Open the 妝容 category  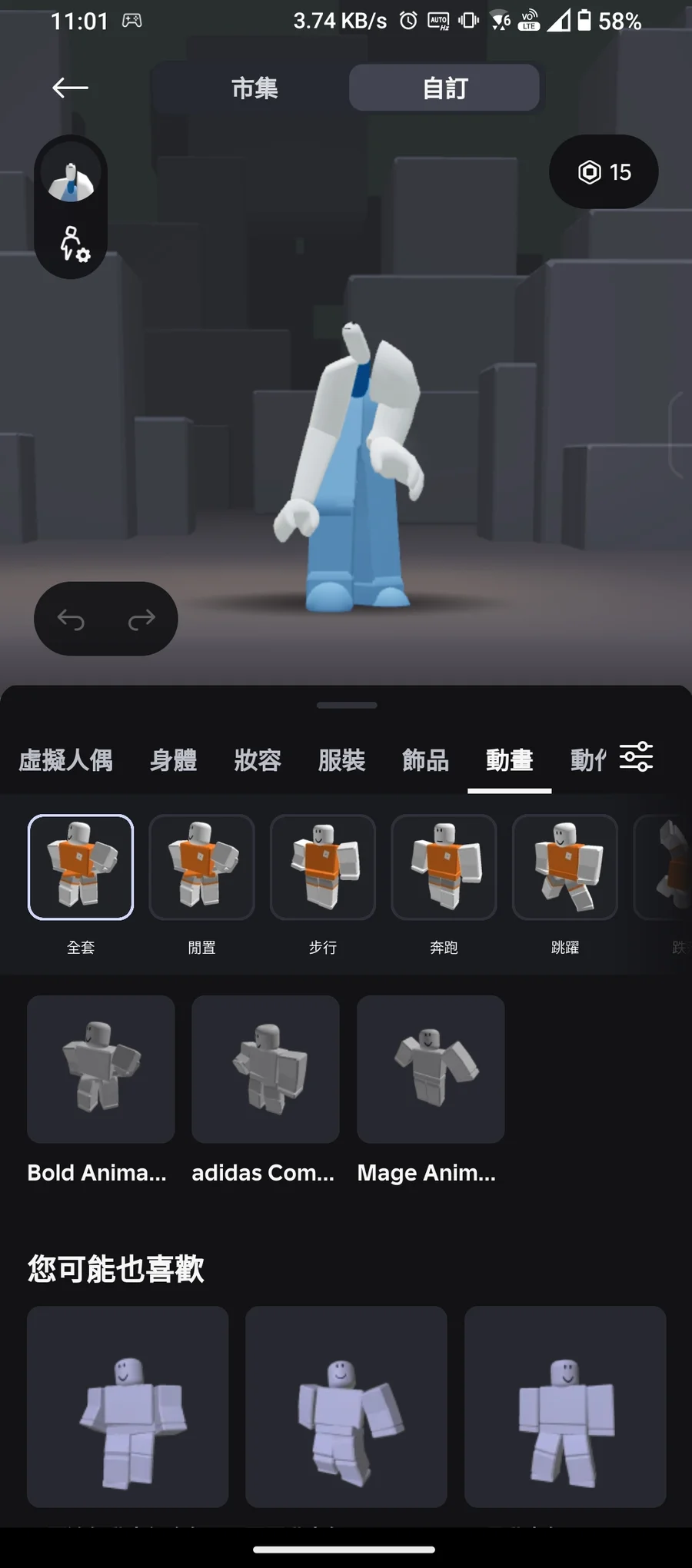pos(258,760)
